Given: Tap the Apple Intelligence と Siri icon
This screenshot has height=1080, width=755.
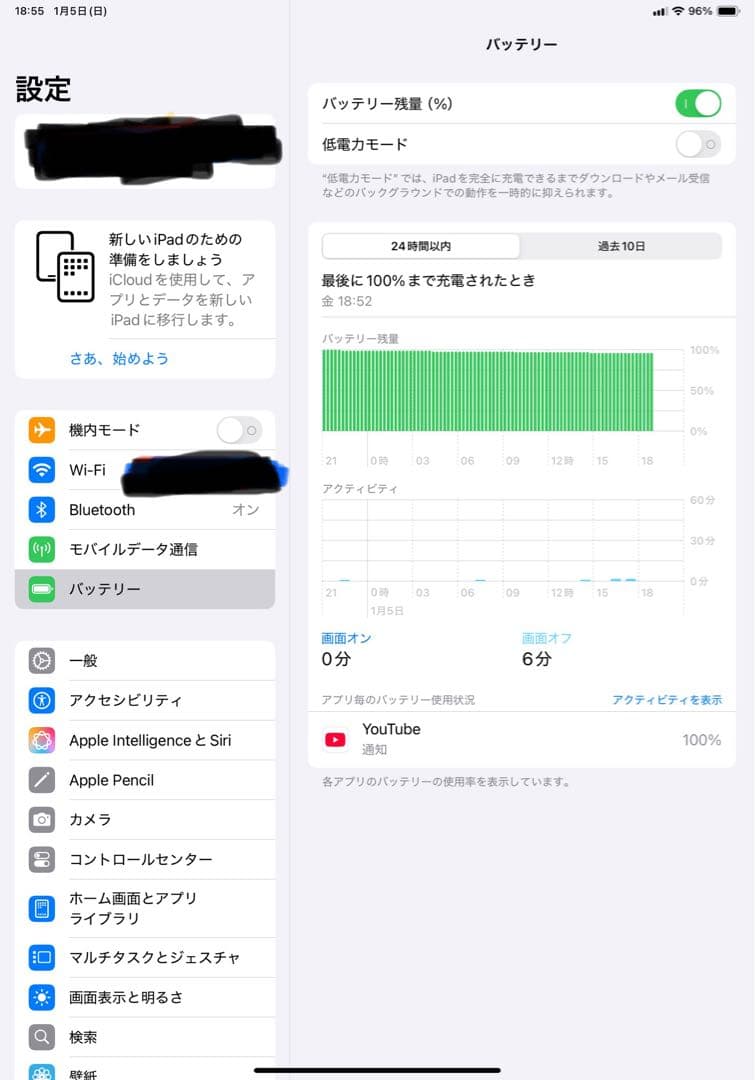Looking at the screenshot, I should click(x=40, y=740).
